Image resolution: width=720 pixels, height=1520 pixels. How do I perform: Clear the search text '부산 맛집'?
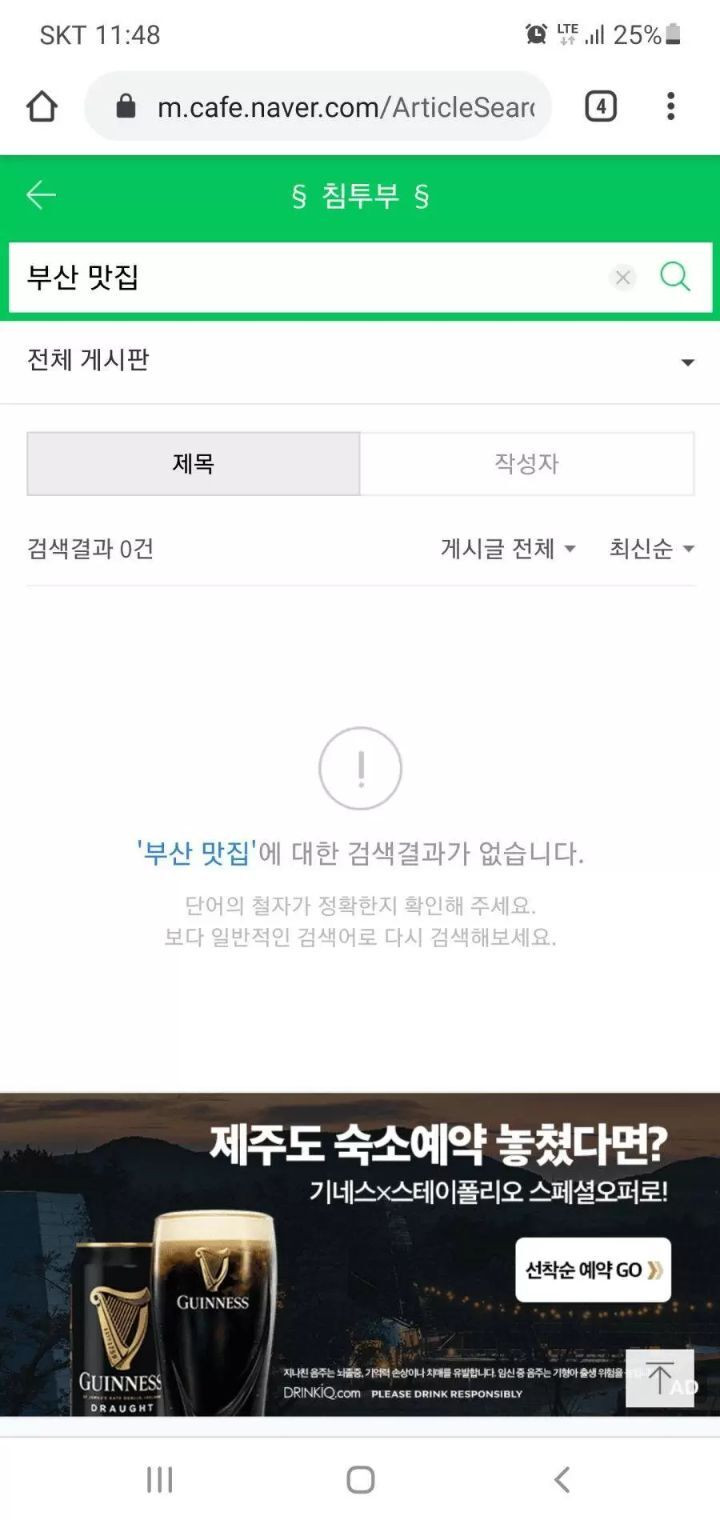click(623, 278)
